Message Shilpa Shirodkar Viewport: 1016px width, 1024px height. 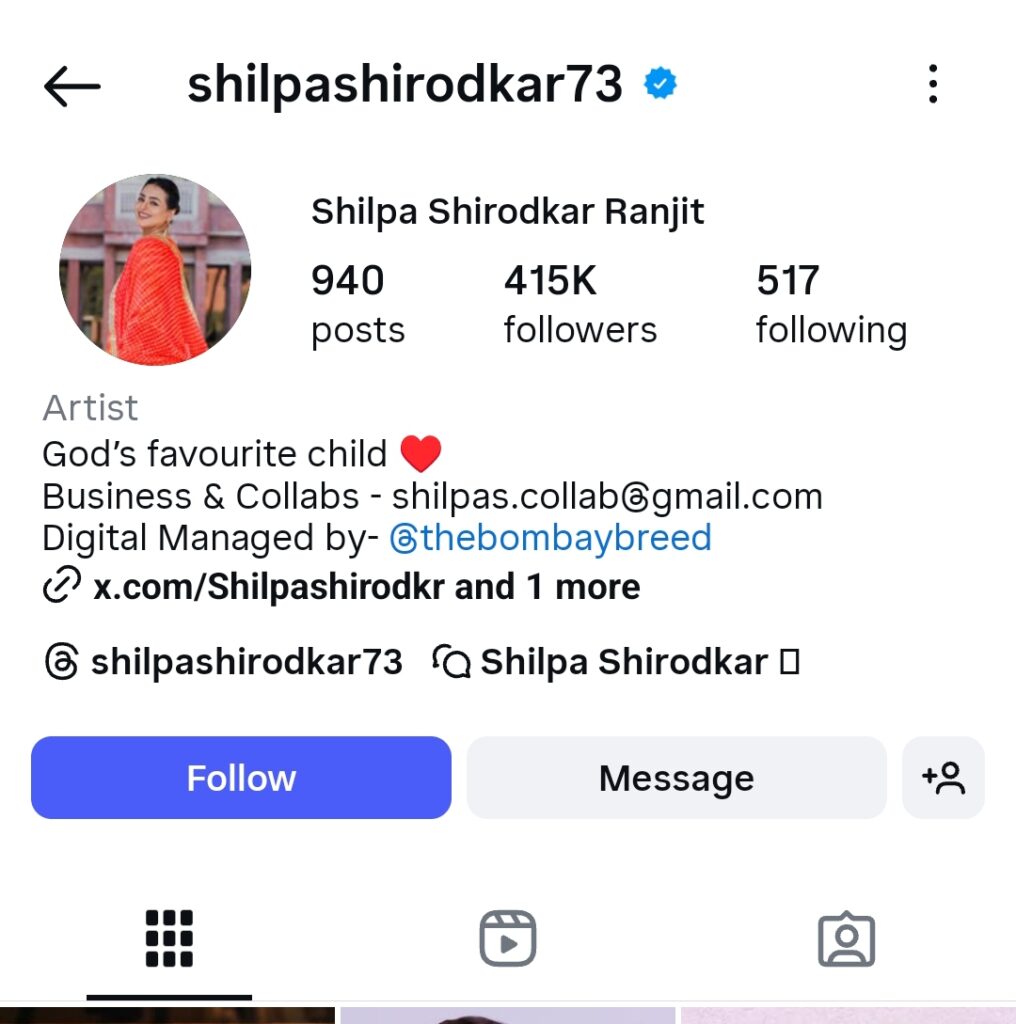coord(676,778)
